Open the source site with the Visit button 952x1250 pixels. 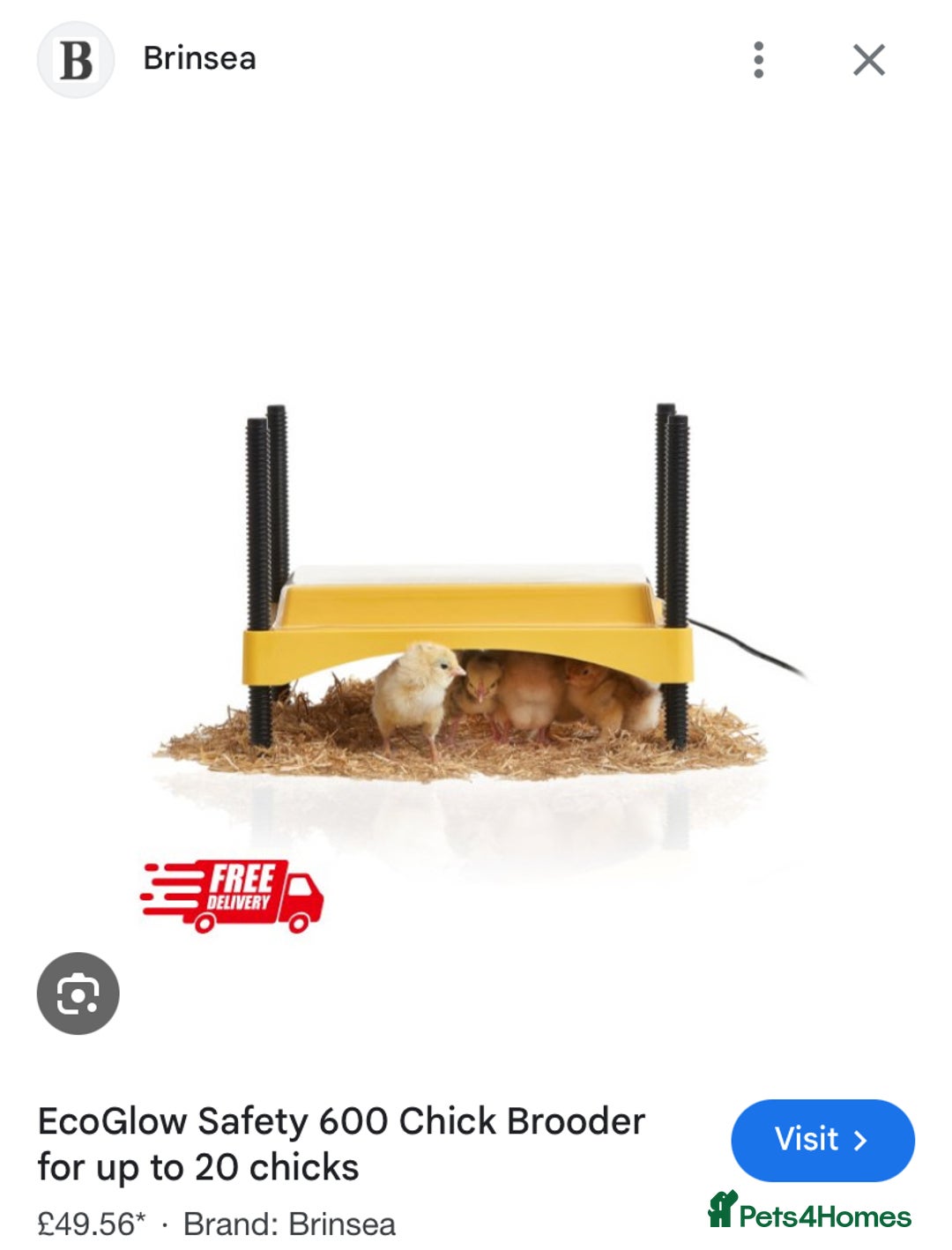(822, 1140)
